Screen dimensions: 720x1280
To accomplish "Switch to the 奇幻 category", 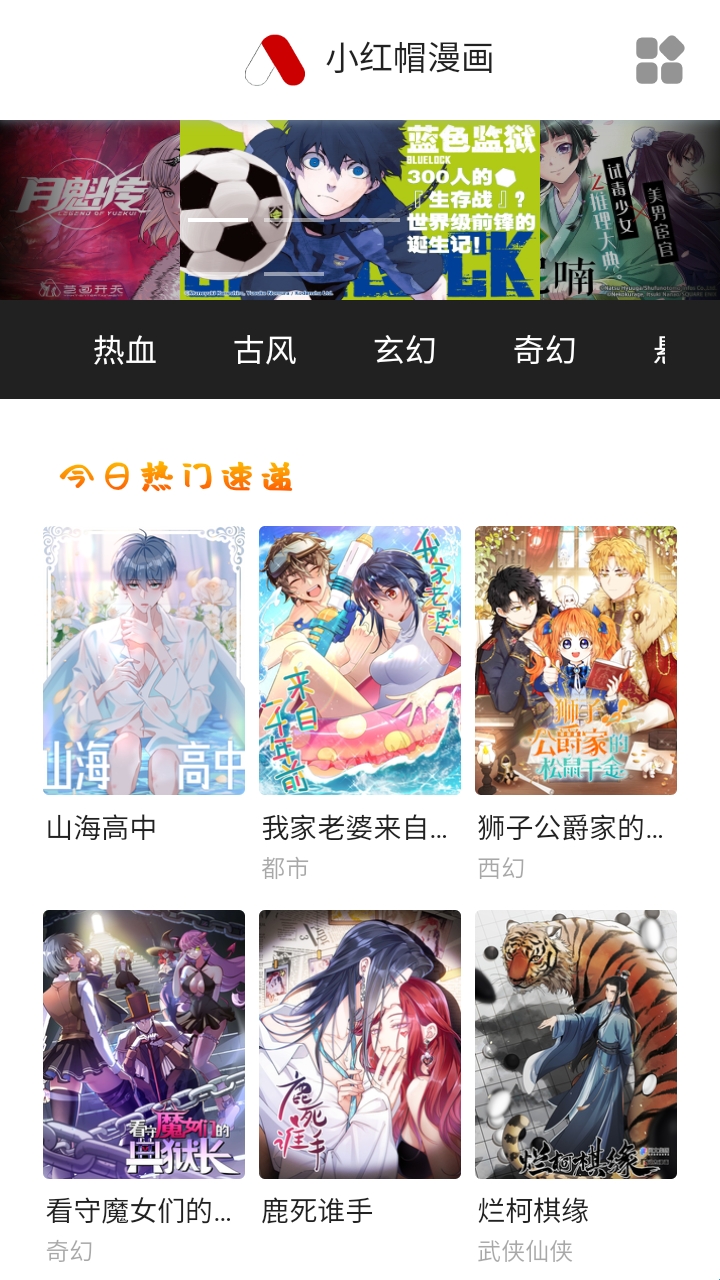I will [545, 350].
